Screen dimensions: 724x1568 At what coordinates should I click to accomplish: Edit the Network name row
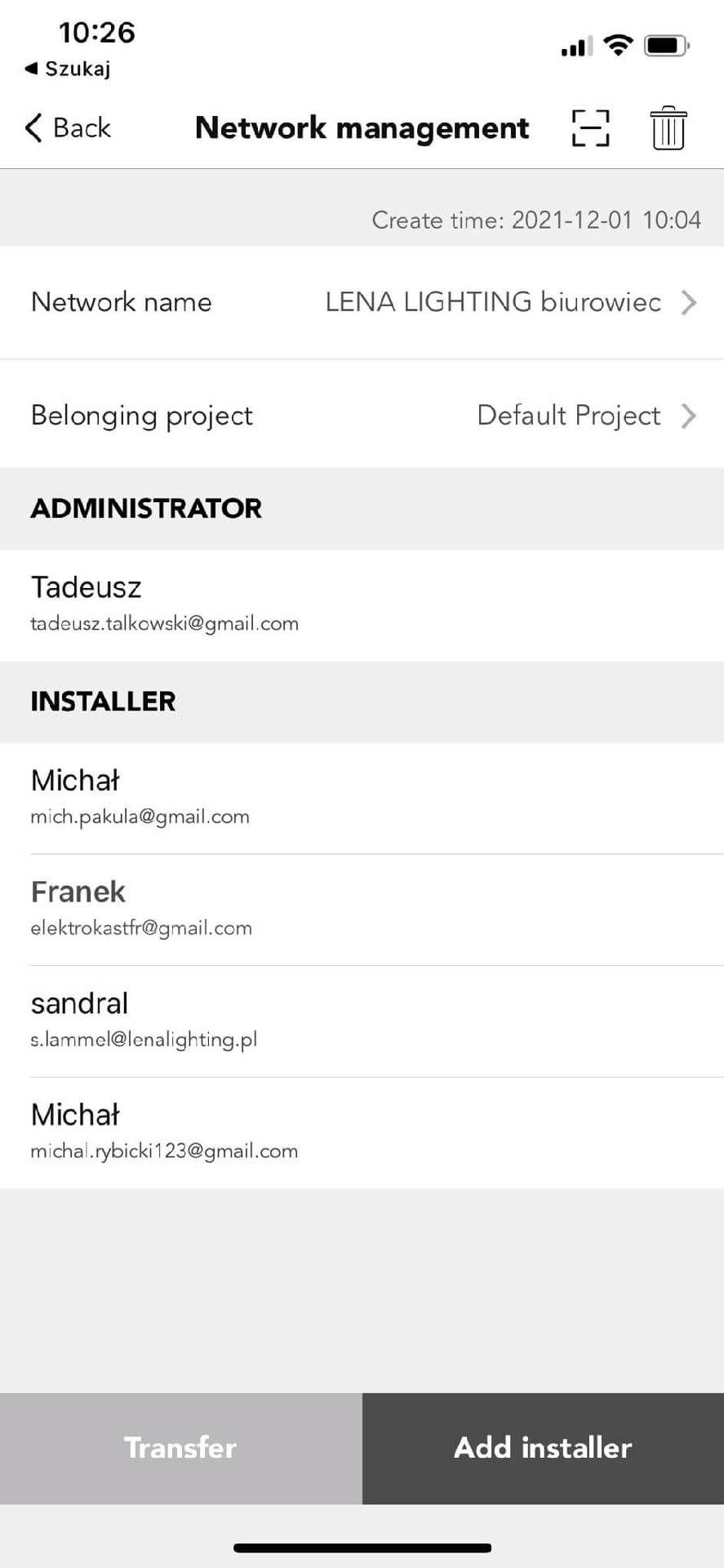pos(362,302)
